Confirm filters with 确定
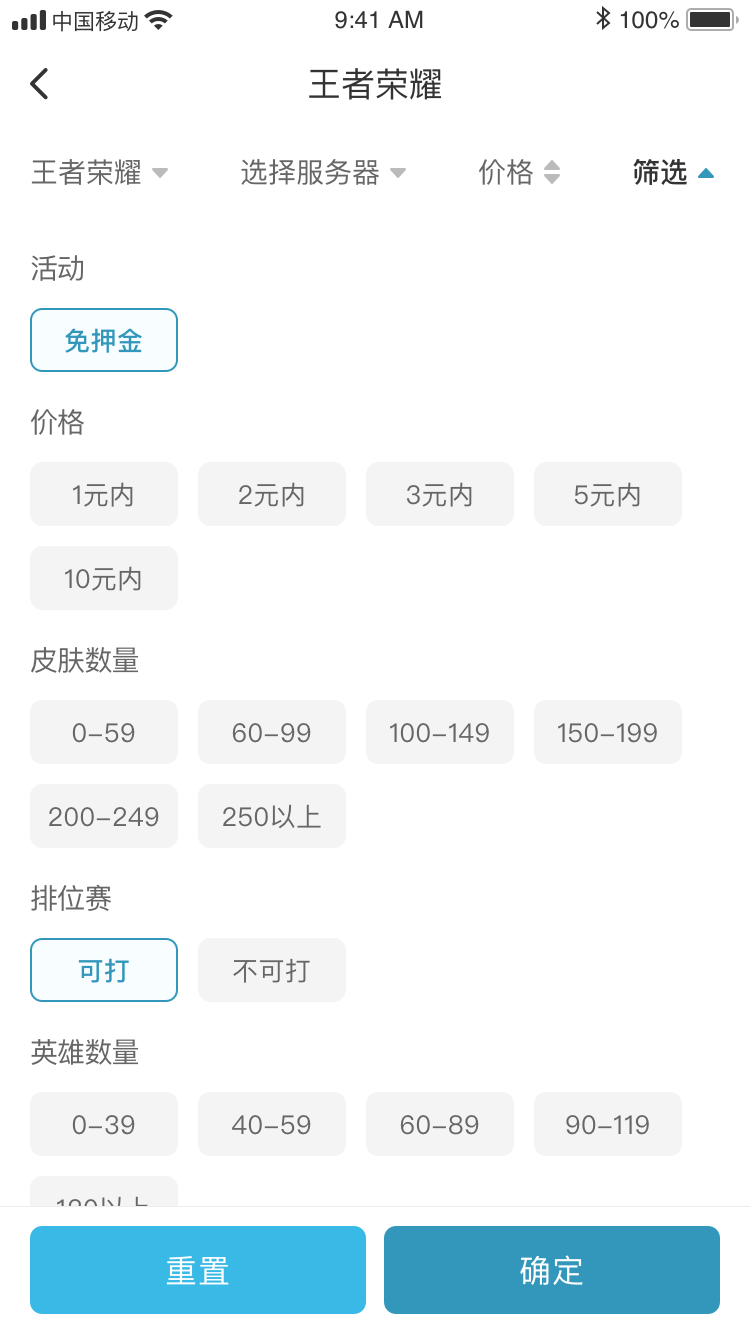This screenshot has height=1334, width=750. pyautogui.click(x=552, y=1270)
